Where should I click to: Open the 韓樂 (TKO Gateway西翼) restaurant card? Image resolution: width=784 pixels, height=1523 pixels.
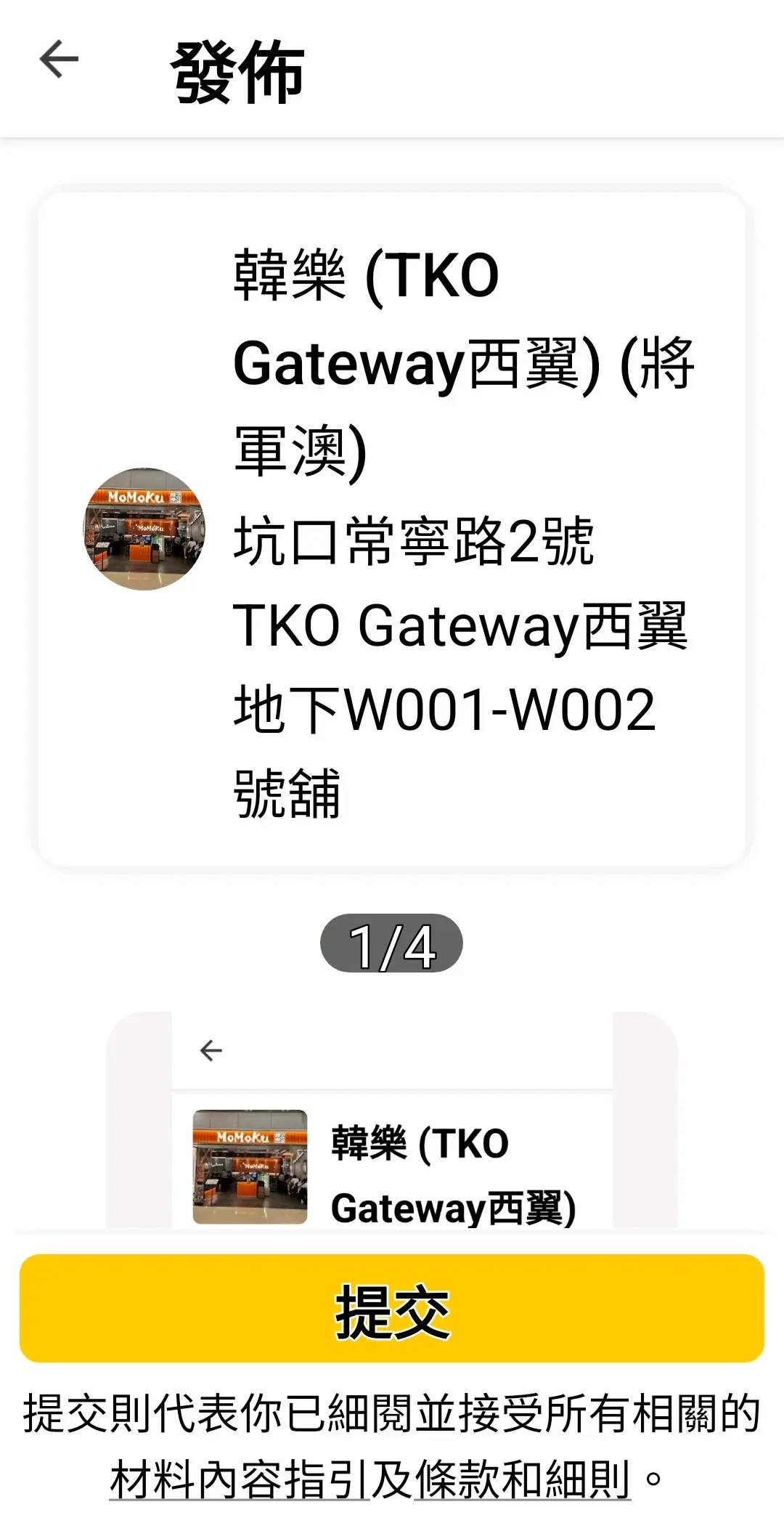[x=392, y=529]
